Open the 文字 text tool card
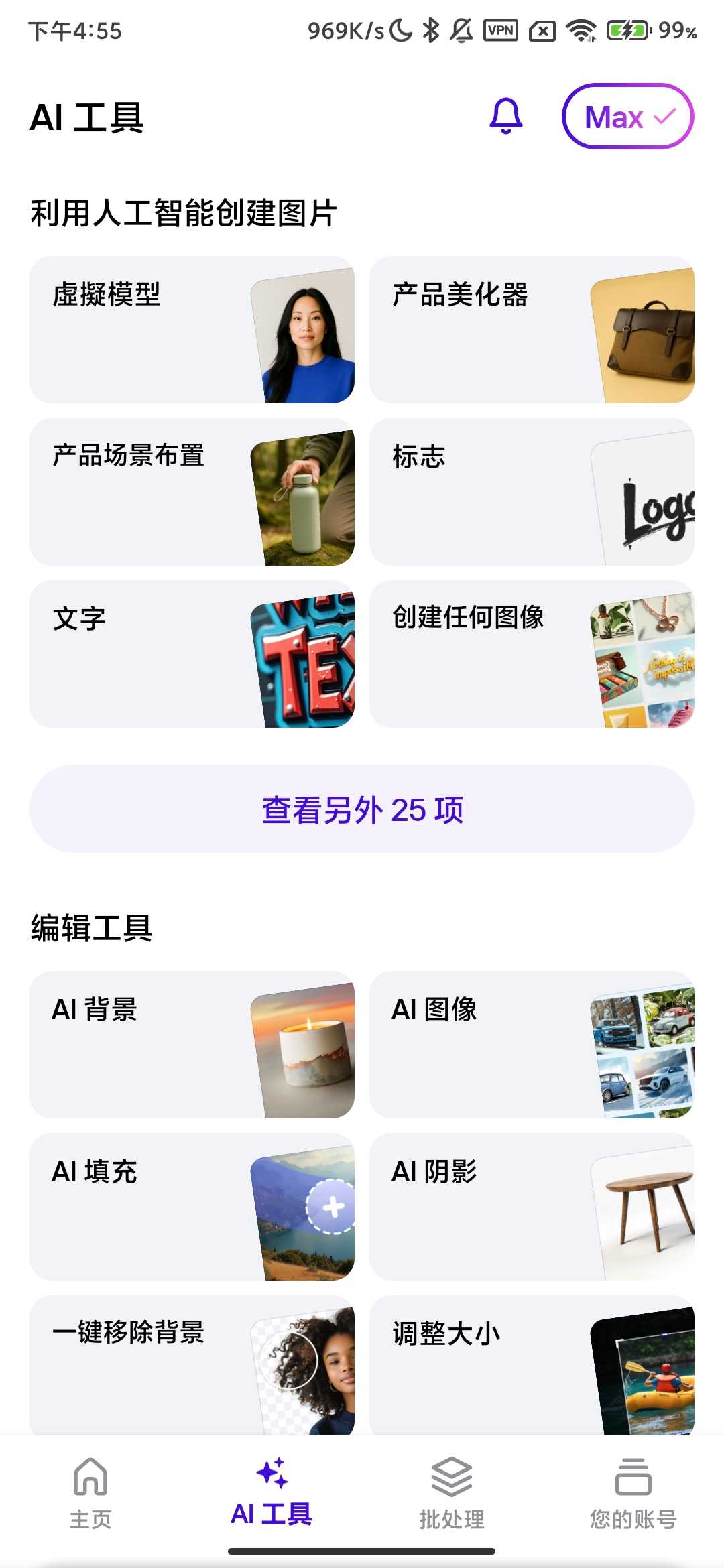This screenshot has height=1568, width=724. 192,654
